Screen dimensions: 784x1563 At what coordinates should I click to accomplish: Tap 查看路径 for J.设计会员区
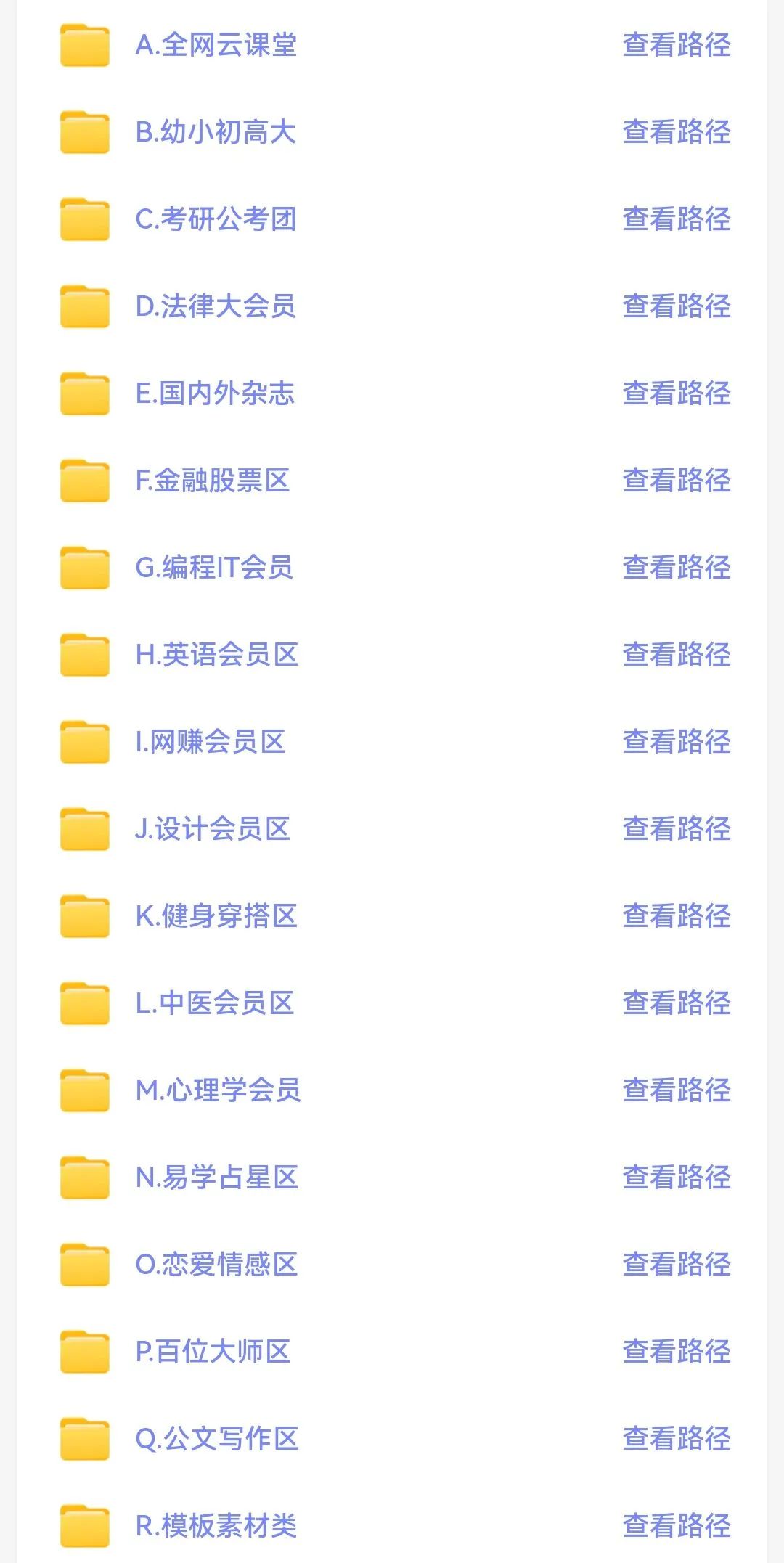pyautogui.click(x=677, y=829)
